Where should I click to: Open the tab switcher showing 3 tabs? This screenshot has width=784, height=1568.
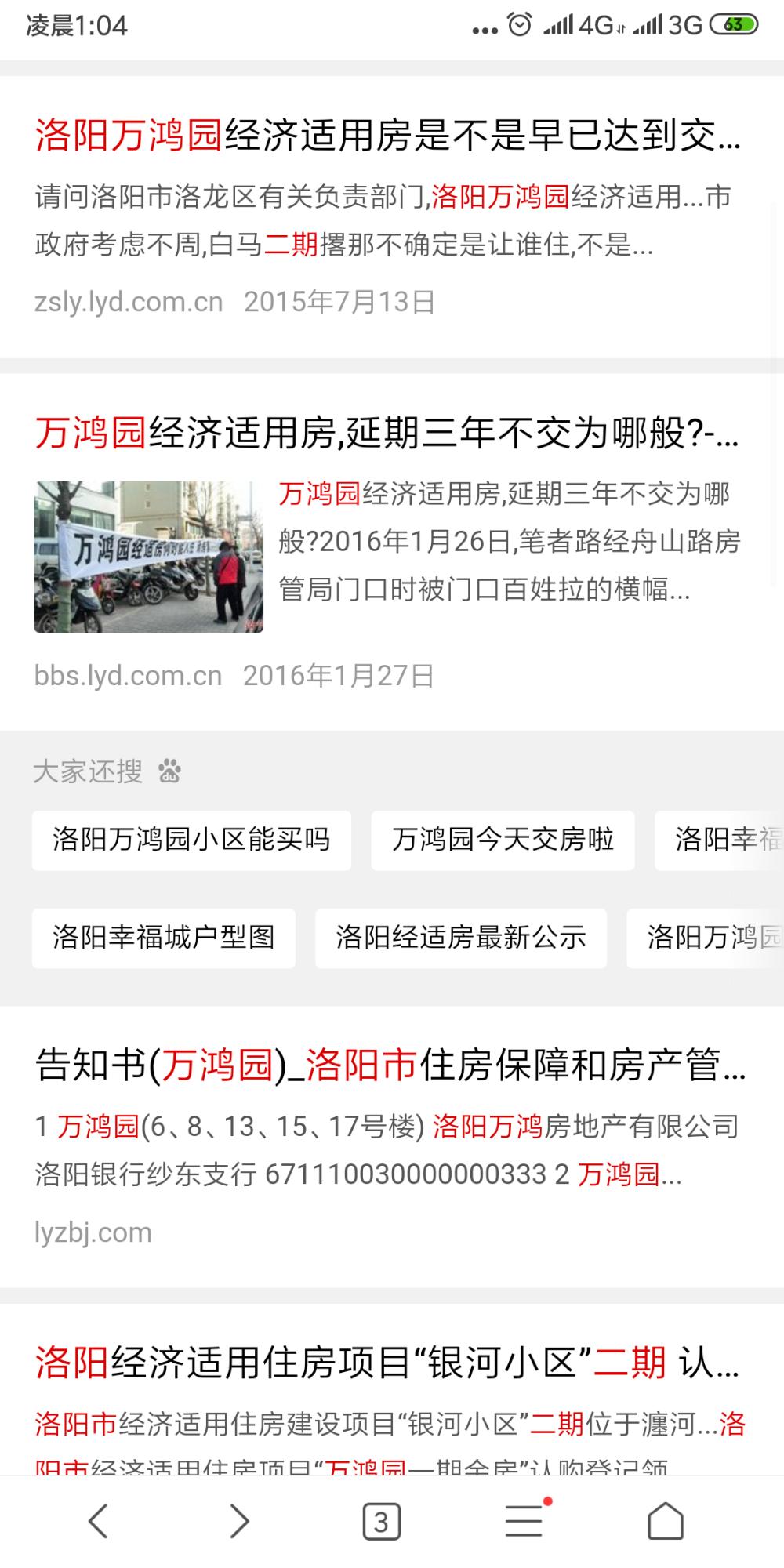pos(381,1522)
